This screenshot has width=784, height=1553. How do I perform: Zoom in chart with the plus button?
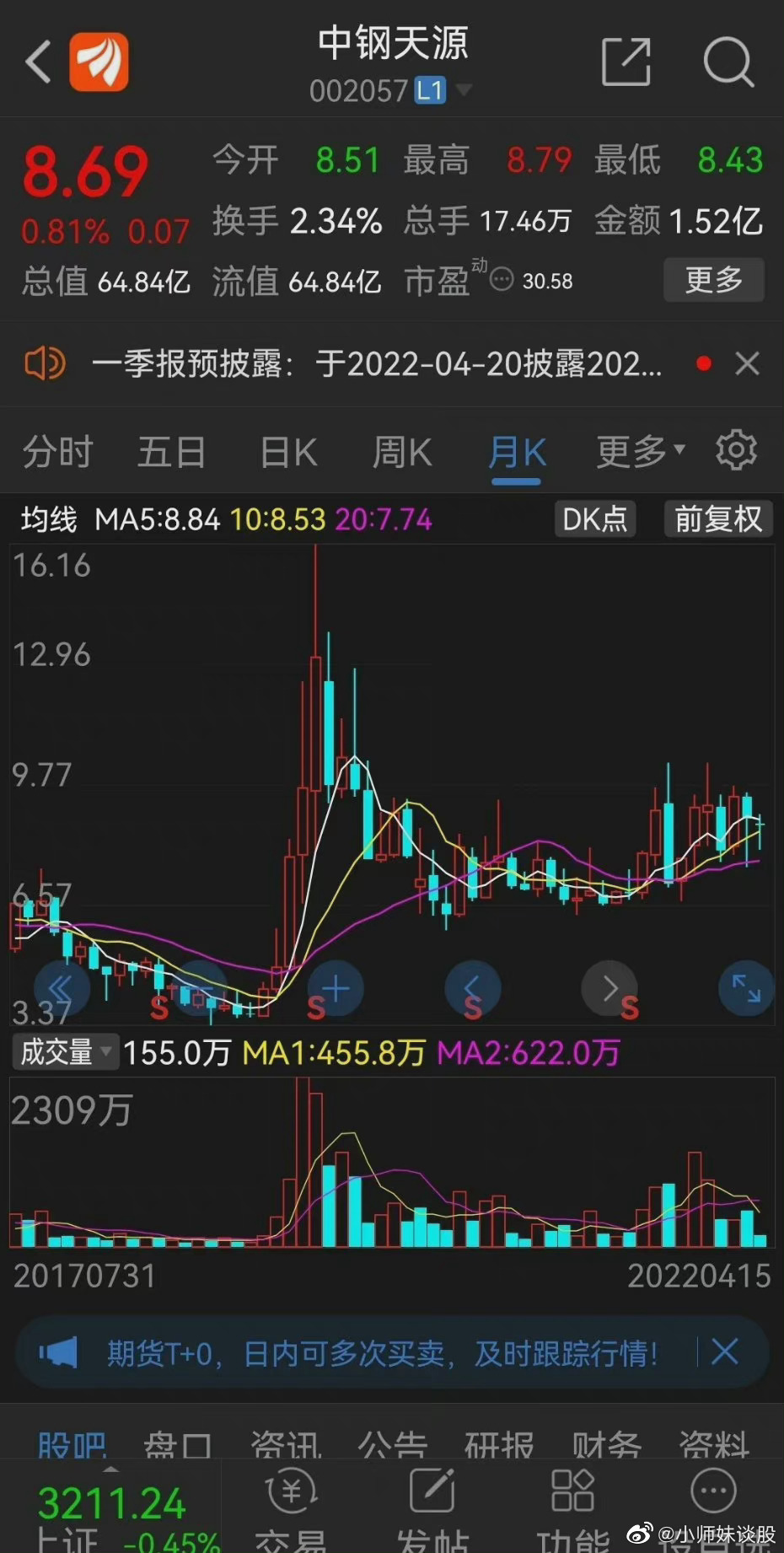(x=336, y=988)
